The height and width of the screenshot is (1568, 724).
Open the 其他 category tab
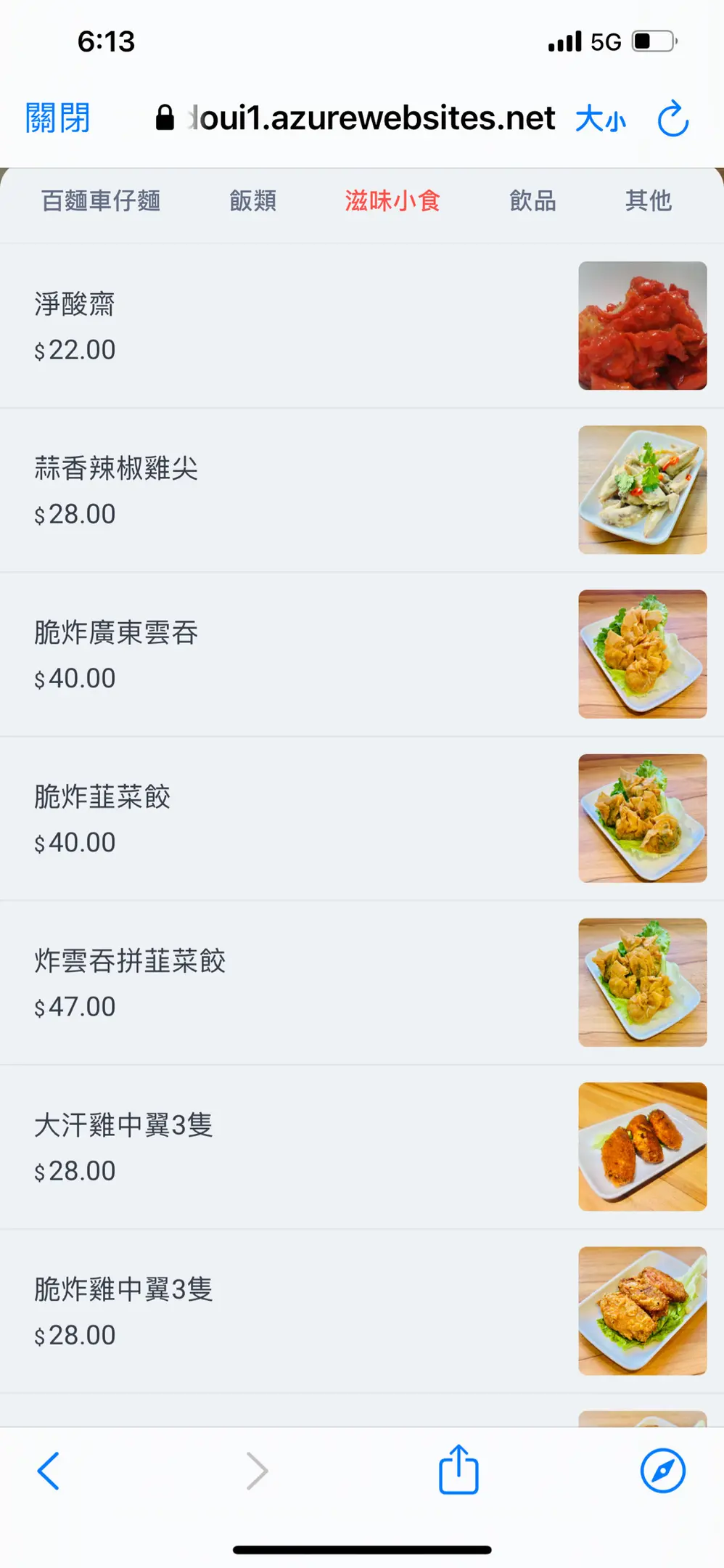point(648,200)
